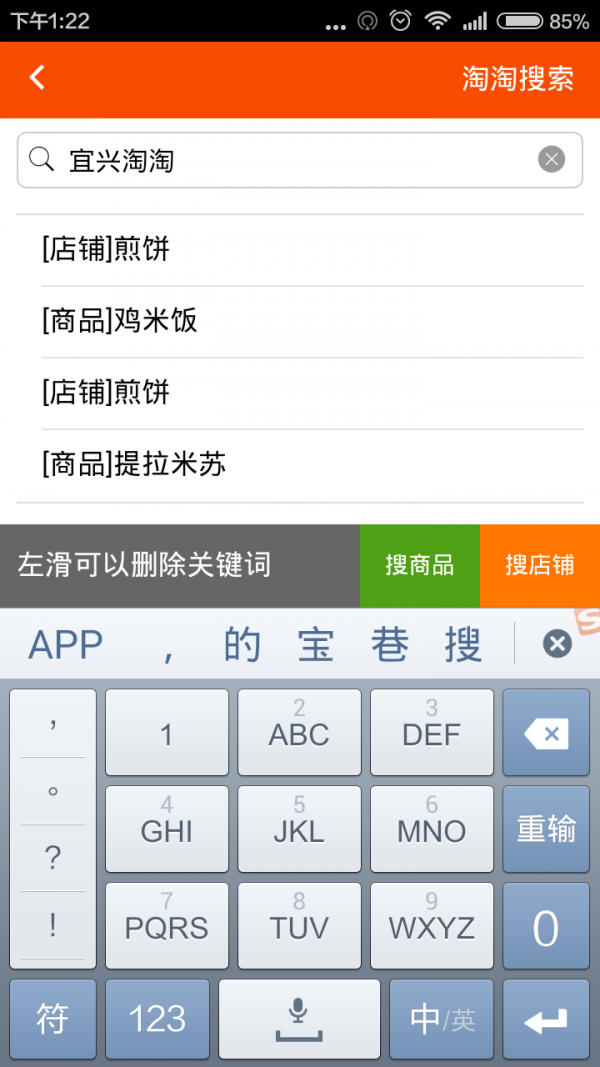Screen dimensions: 600x1067
Task: Pick the suggested character 宝
Action: tap(316, 644)
